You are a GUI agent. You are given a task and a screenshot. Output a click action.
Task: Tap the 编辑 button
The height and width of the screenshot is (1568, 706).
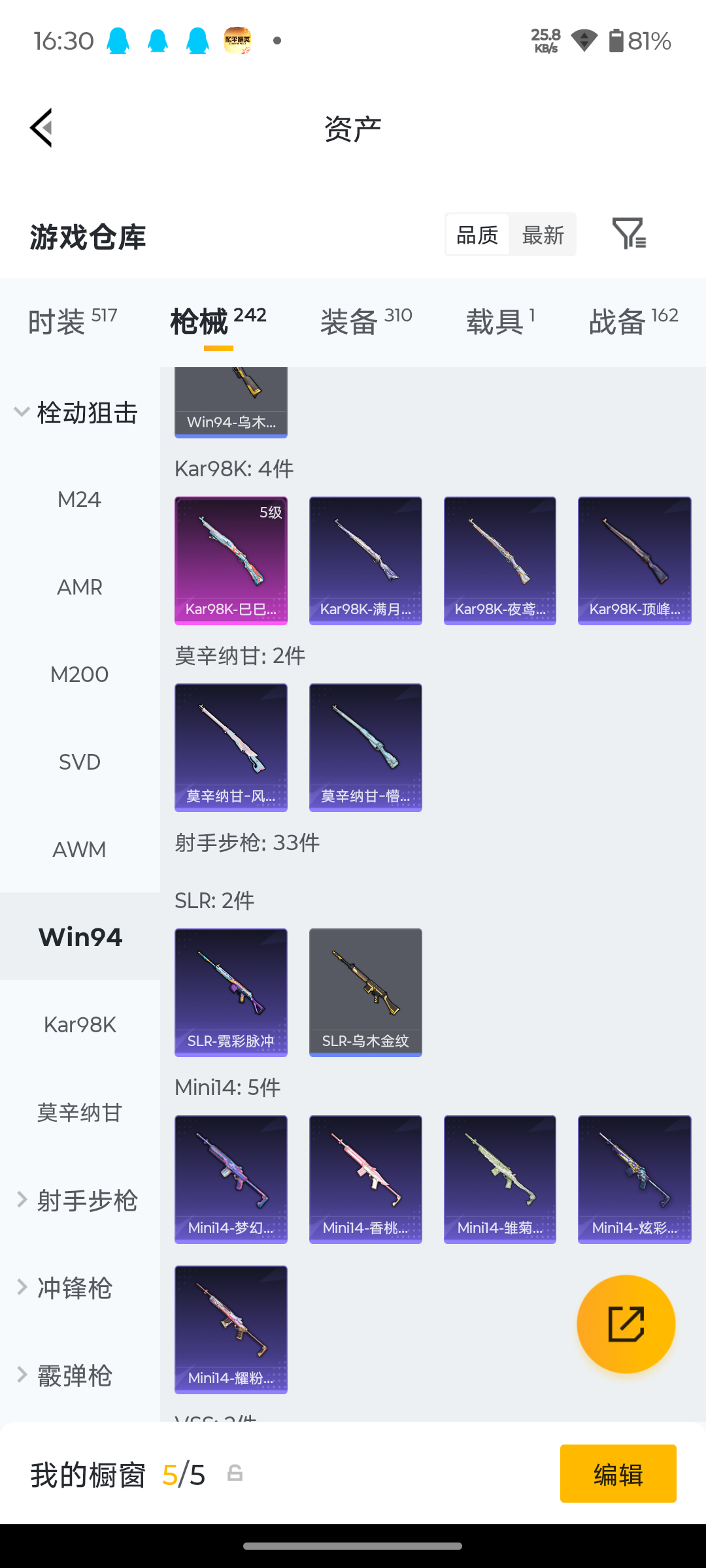pyautogui.click(x=618, y=1474)
